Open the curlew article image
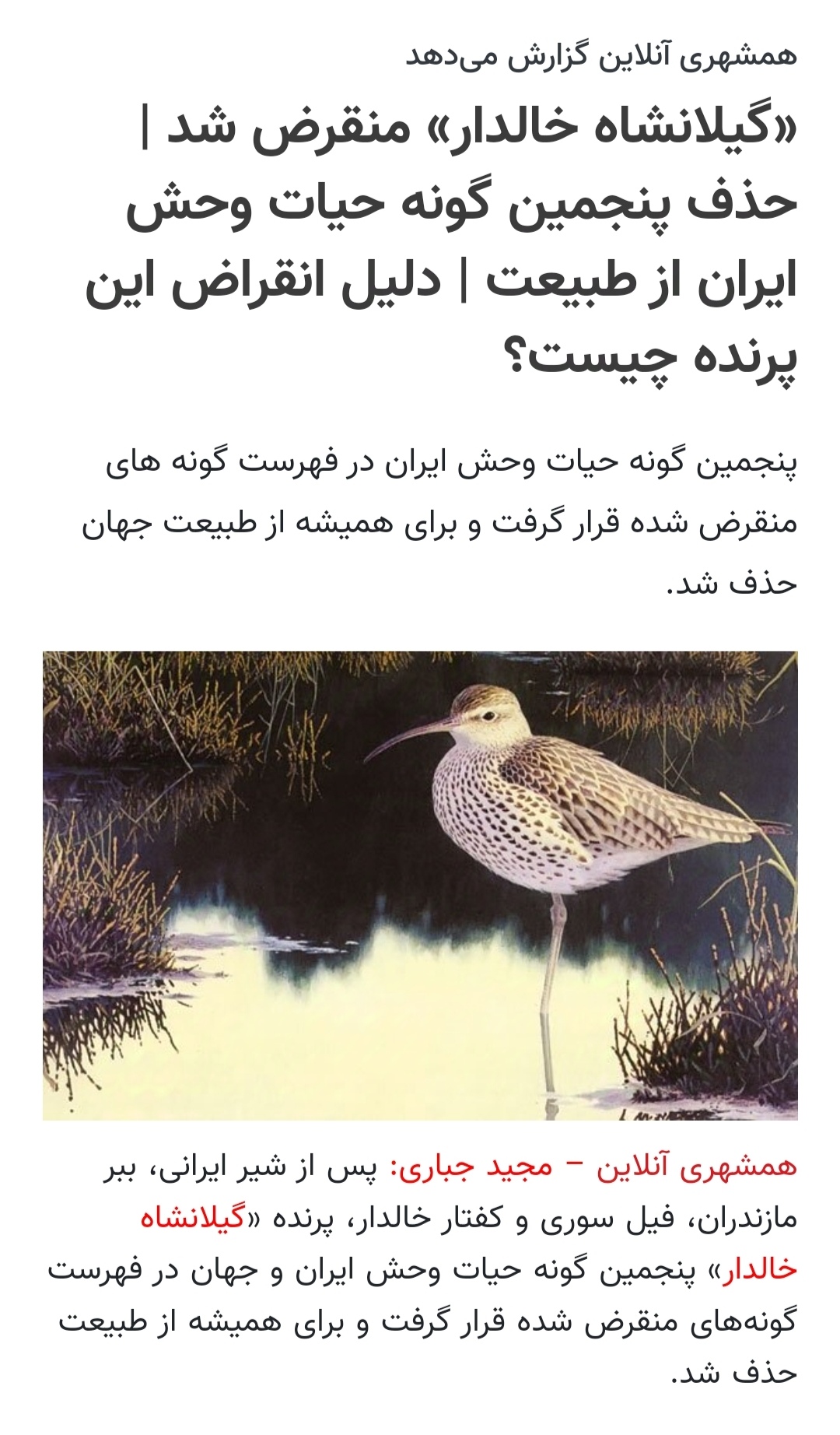 click(x=420, y=886)
